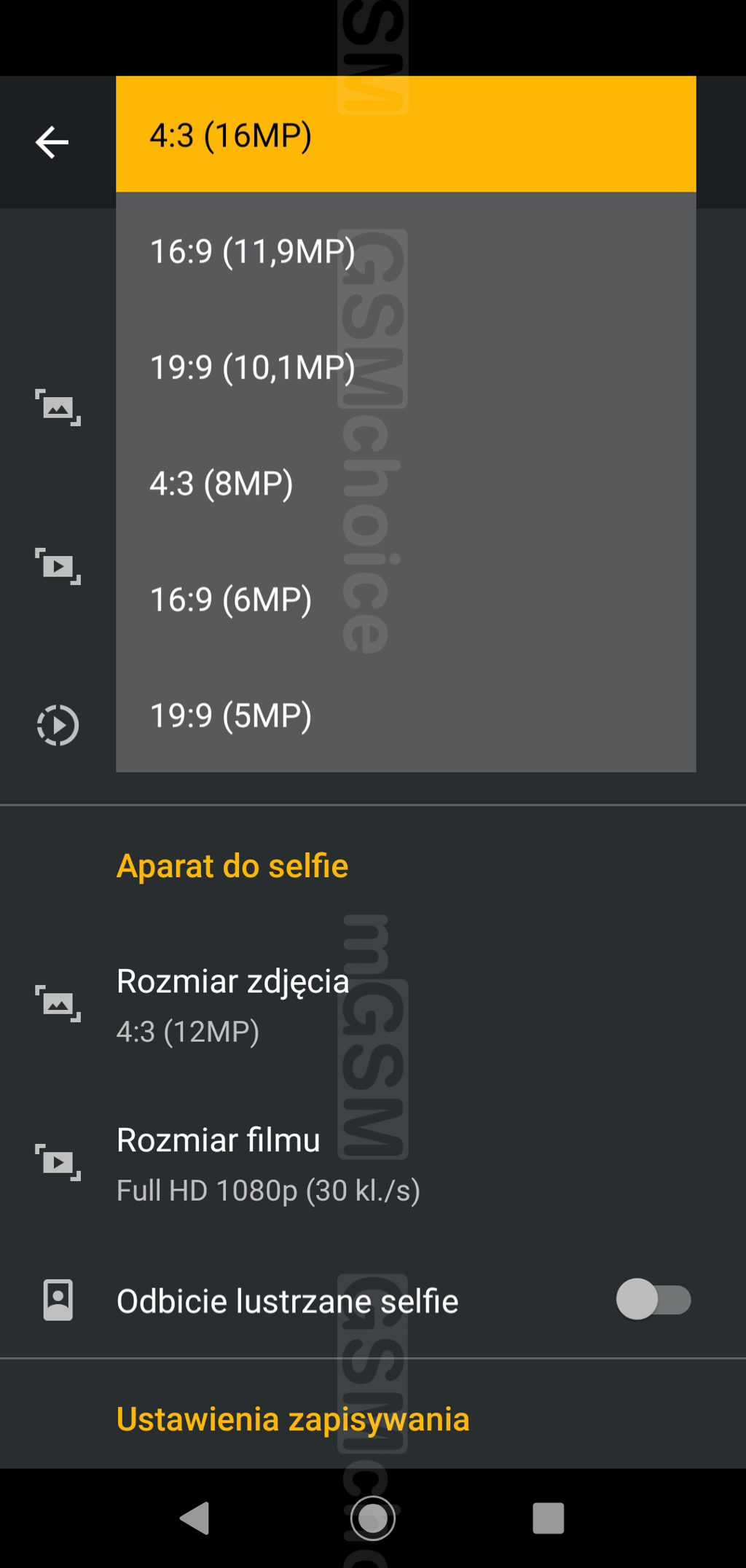The height and width of the screenshot is (1568, 746).
Task: Select 4:3 (8MP) photo size
Action: point(405,483)
